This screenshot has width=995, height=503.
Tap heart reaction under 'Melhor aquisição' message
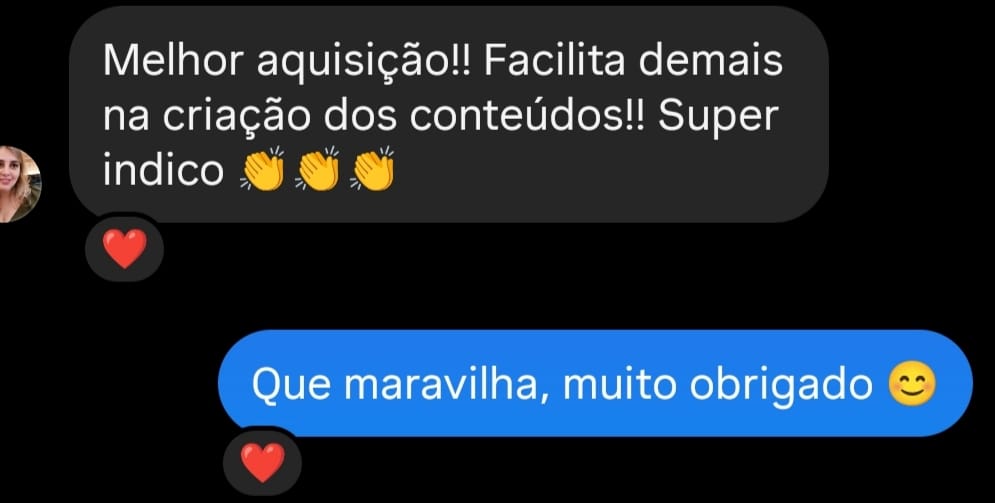tap(124, 248)
